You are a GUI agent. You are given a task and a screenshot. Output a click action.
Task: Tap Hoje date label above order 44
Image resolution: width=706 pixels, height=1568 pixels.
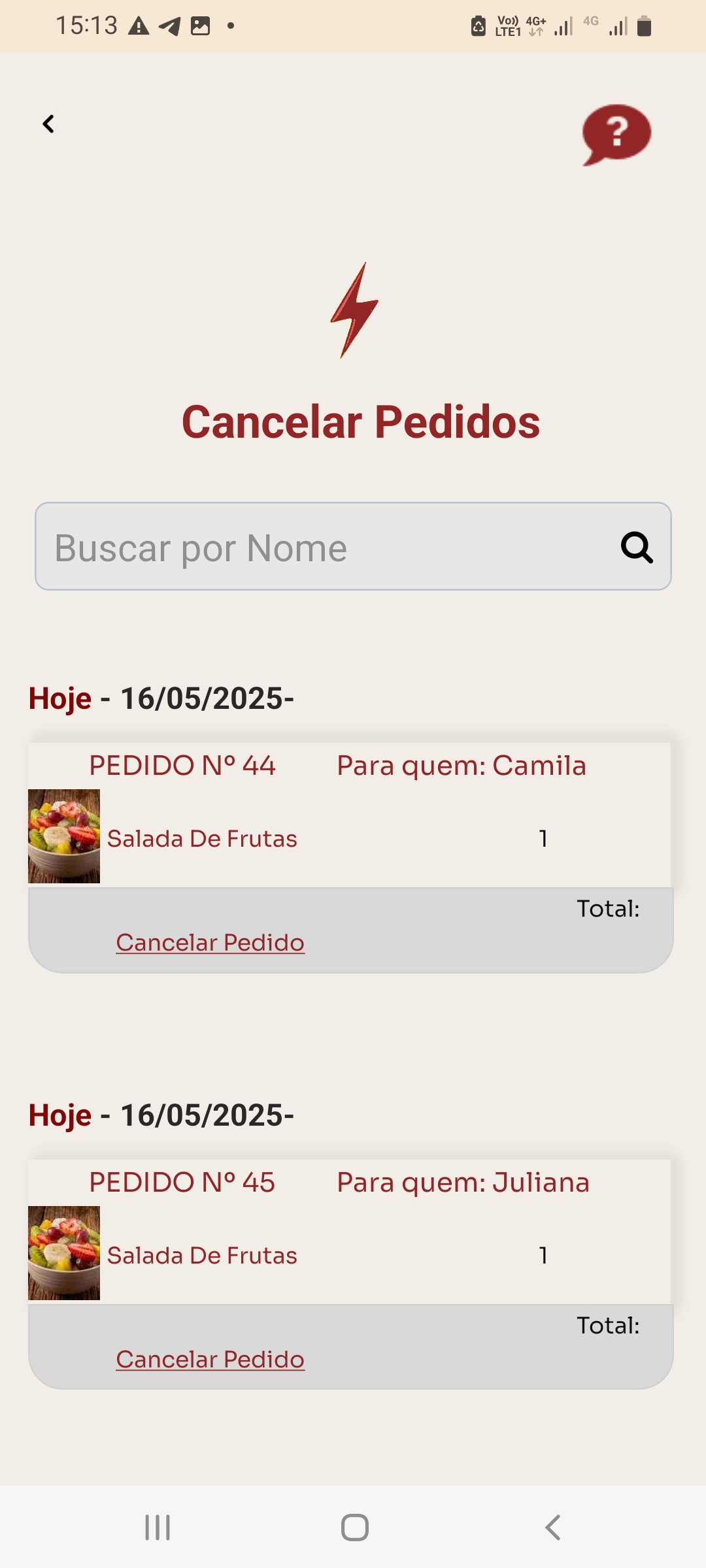pyautogui.click(x=59, y=697)
